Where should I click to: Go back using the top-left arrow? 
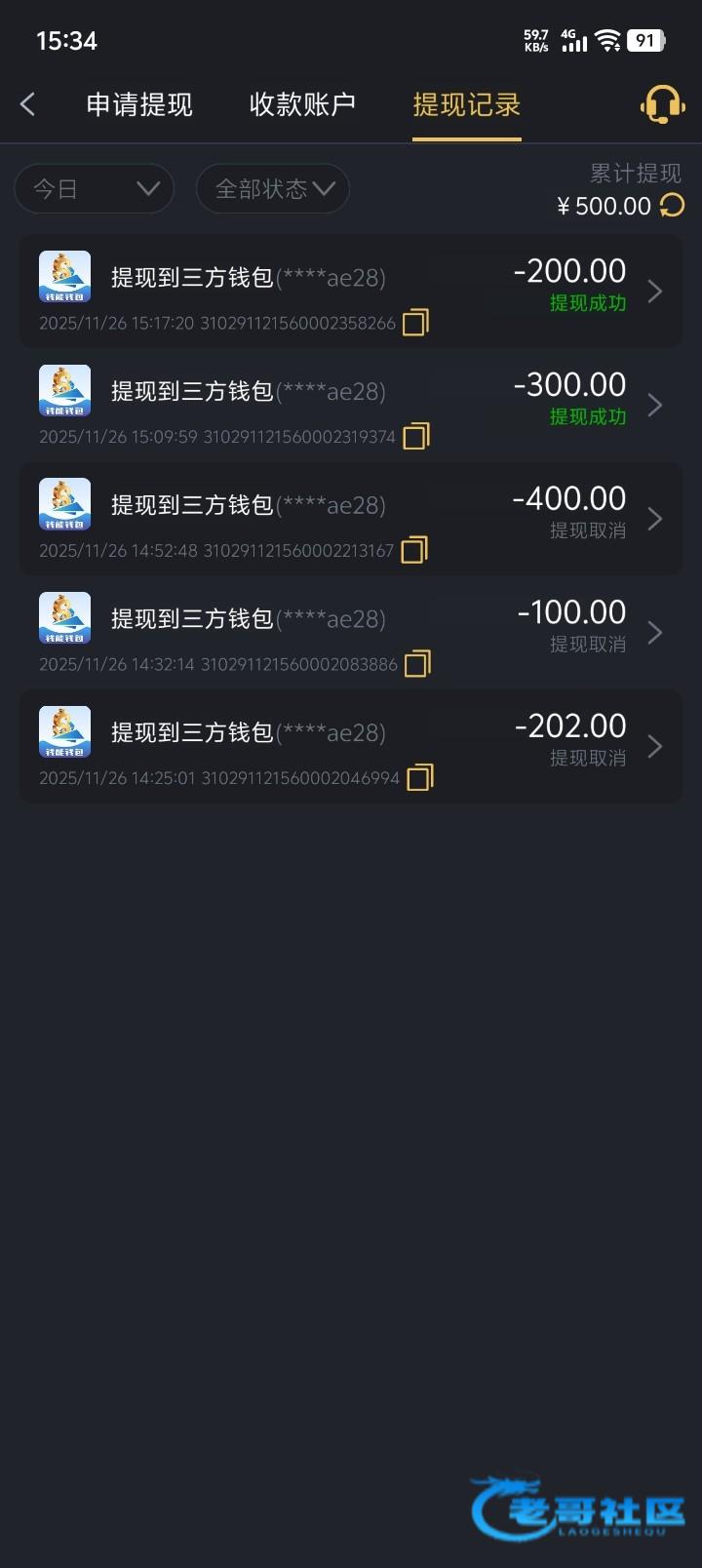click(27, 104)
